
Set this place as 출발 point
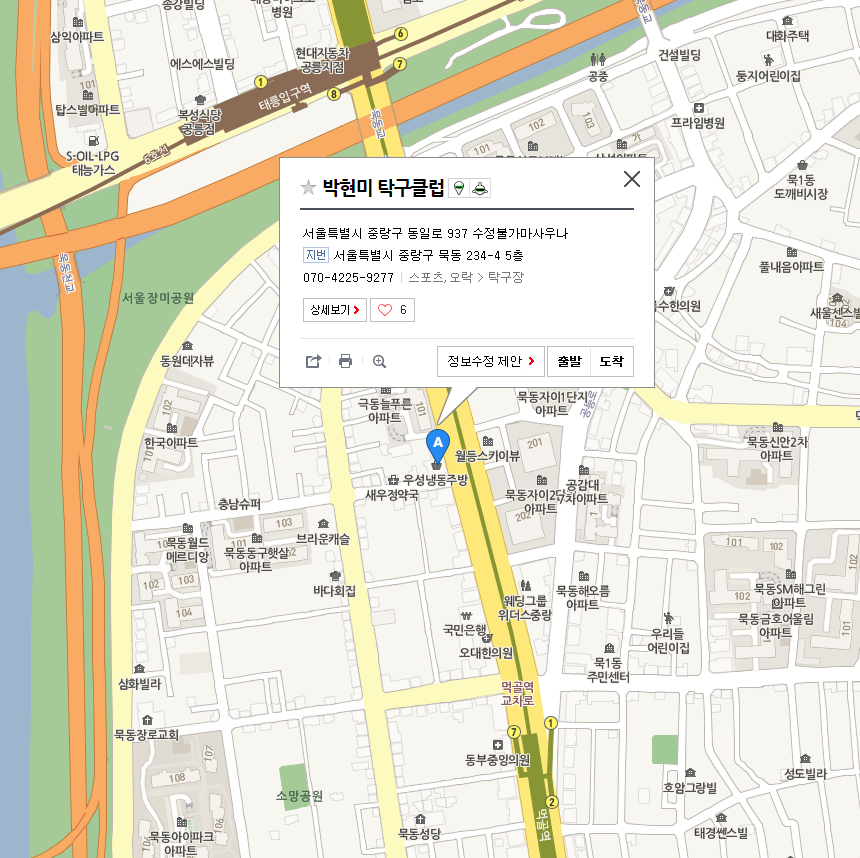569,361
